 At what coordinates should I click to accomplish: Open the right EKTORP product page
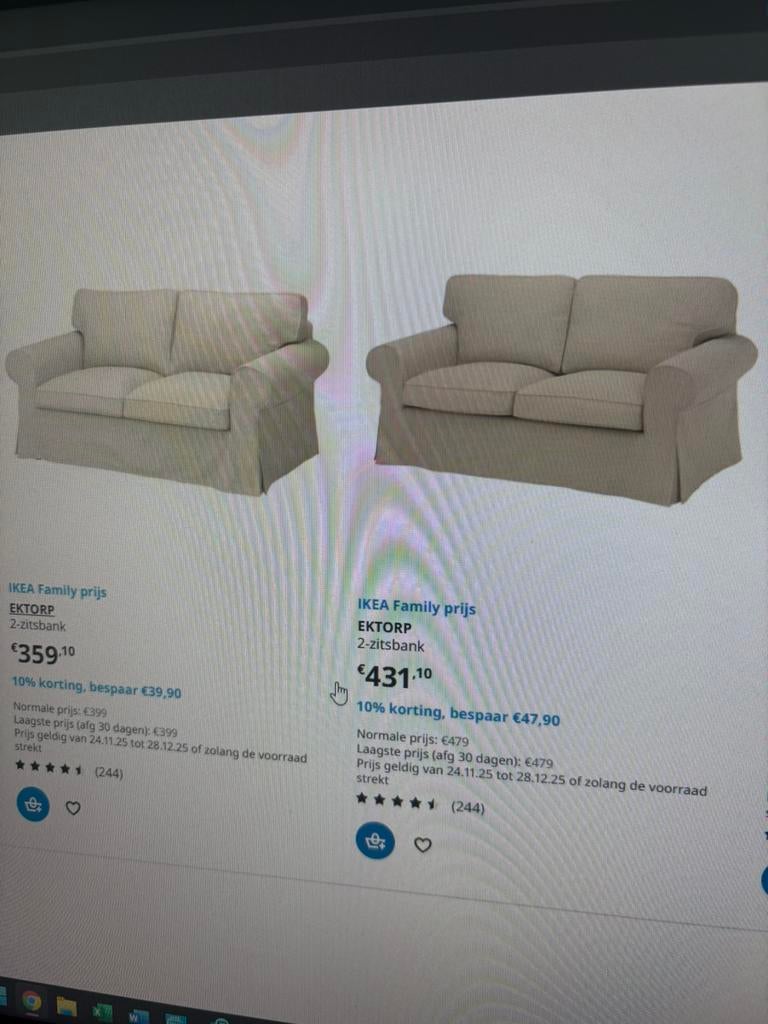click(385, 628)
